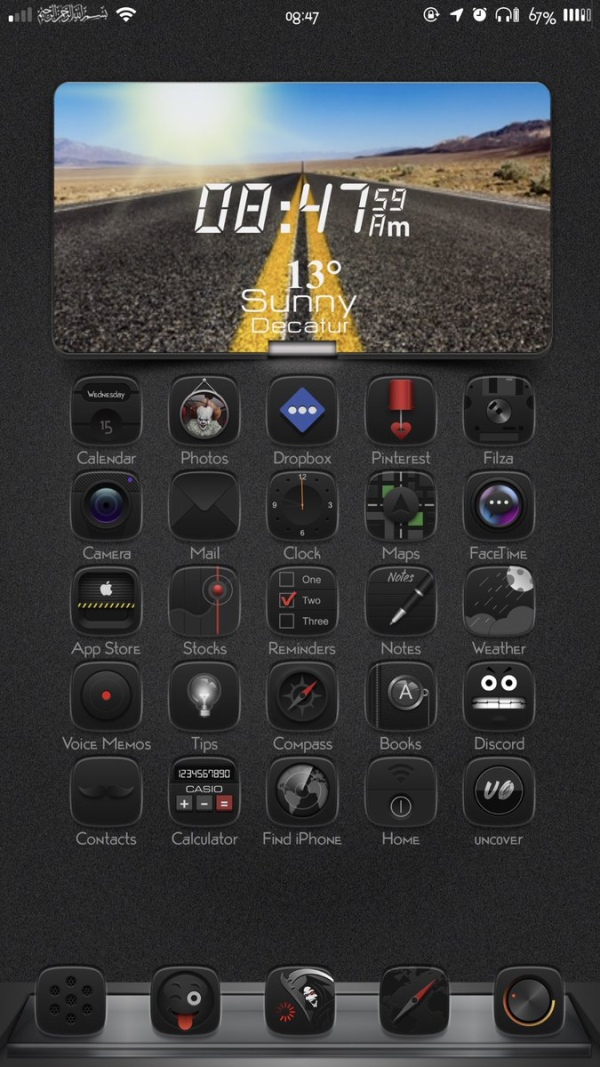The width and height of the screenshot is (600, 1067).
Task: Open the Weather app
Action: [x=498, y=601]
